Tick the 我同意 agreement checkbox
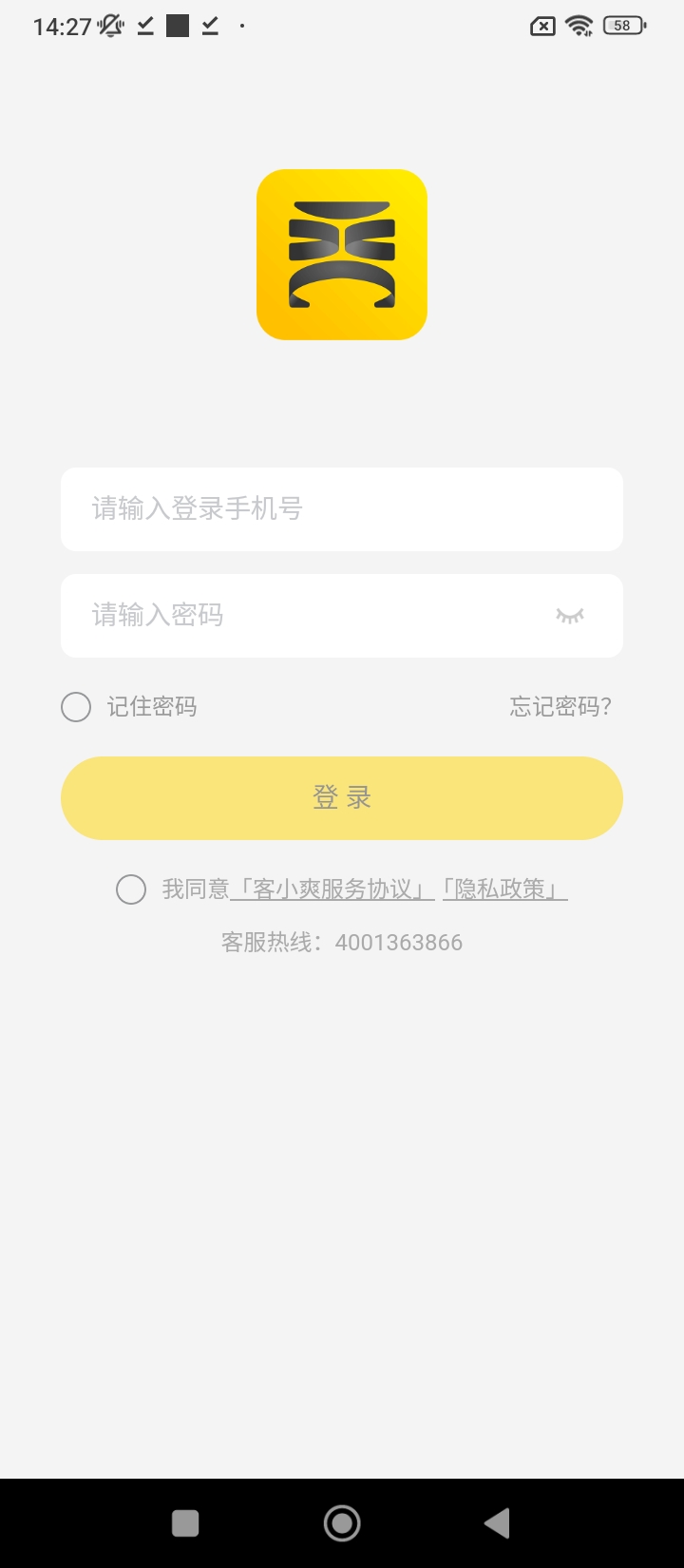The width and height of the screenshot is (684, 1568). point(131,889)
